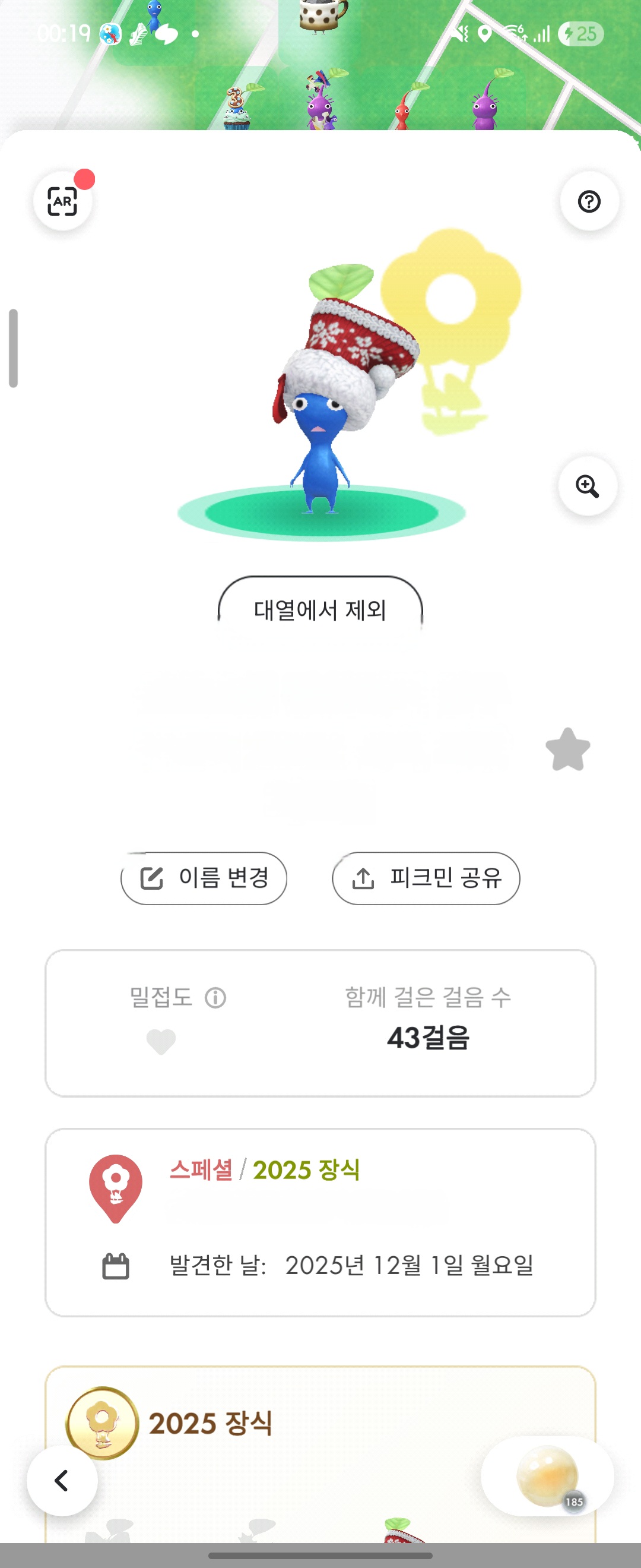Go back with the arrow button

(62, 1480)
